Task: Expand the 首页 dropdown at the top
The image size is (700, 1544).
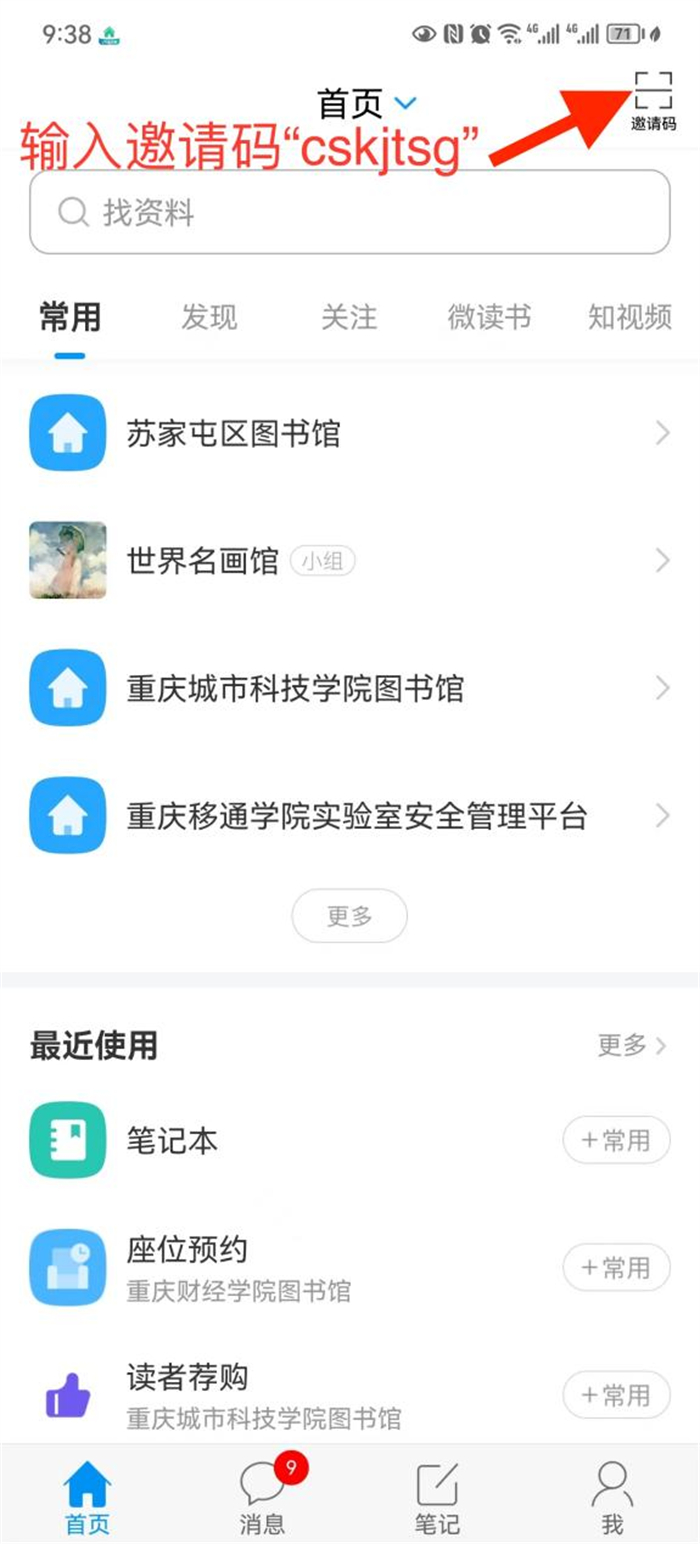Action: pyautogui.click(x=366, y=102)
